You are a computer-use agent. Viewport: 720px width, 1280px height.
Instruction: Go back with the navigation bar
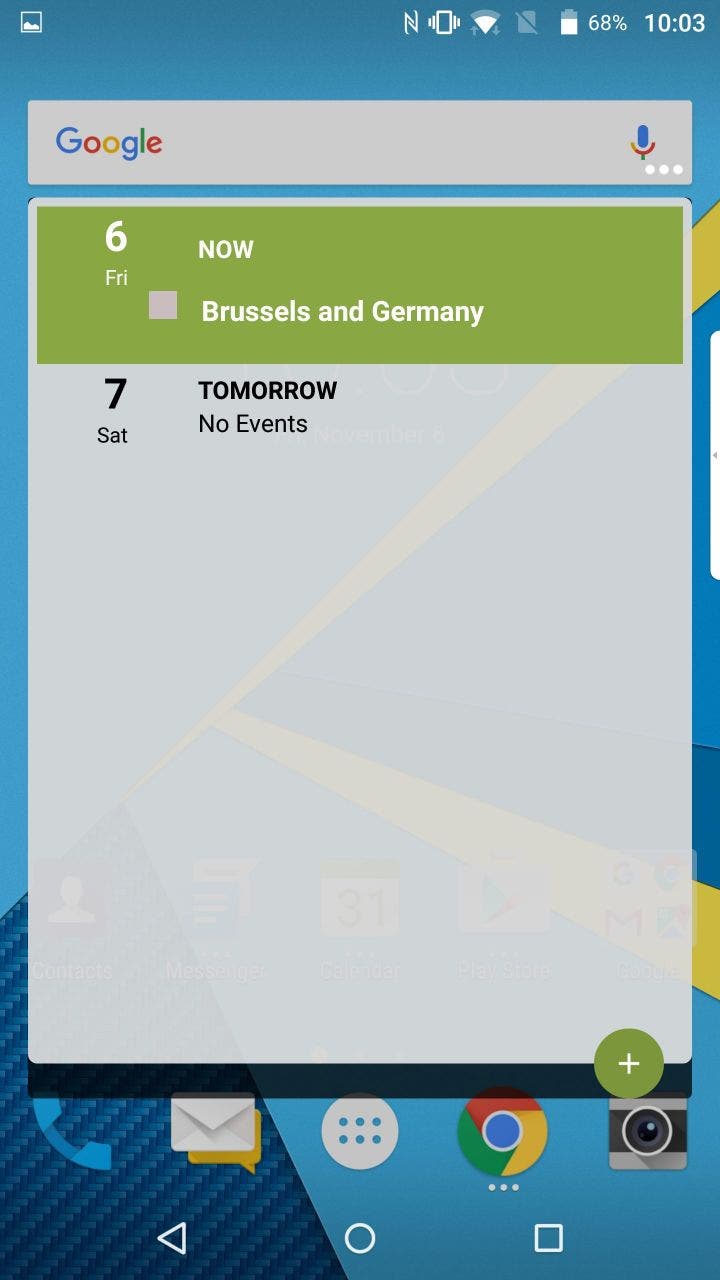tap(172, 1238)
